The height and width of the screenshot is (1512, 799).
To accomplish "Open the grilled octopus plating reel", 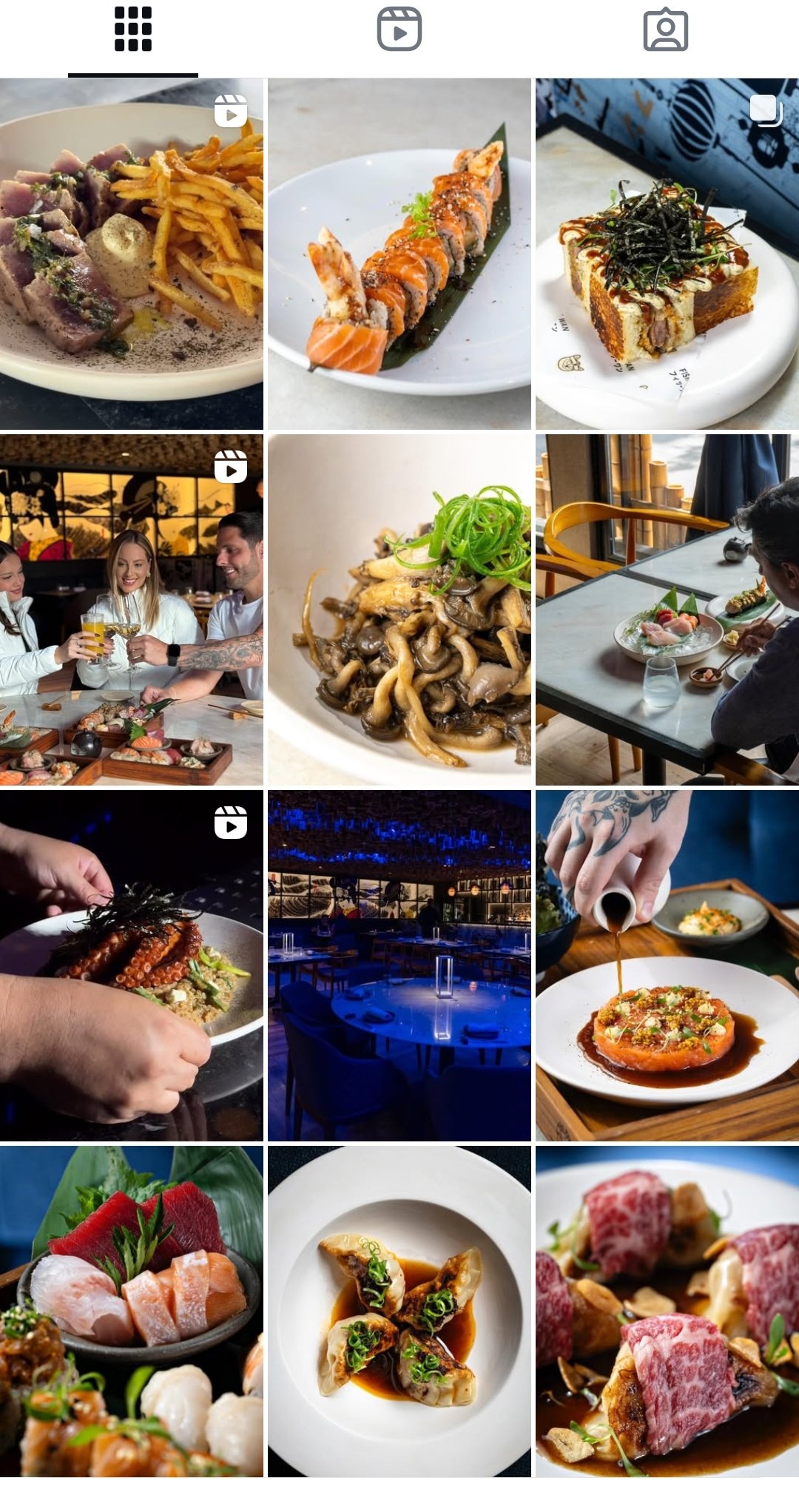I will (x=132, y=965).
